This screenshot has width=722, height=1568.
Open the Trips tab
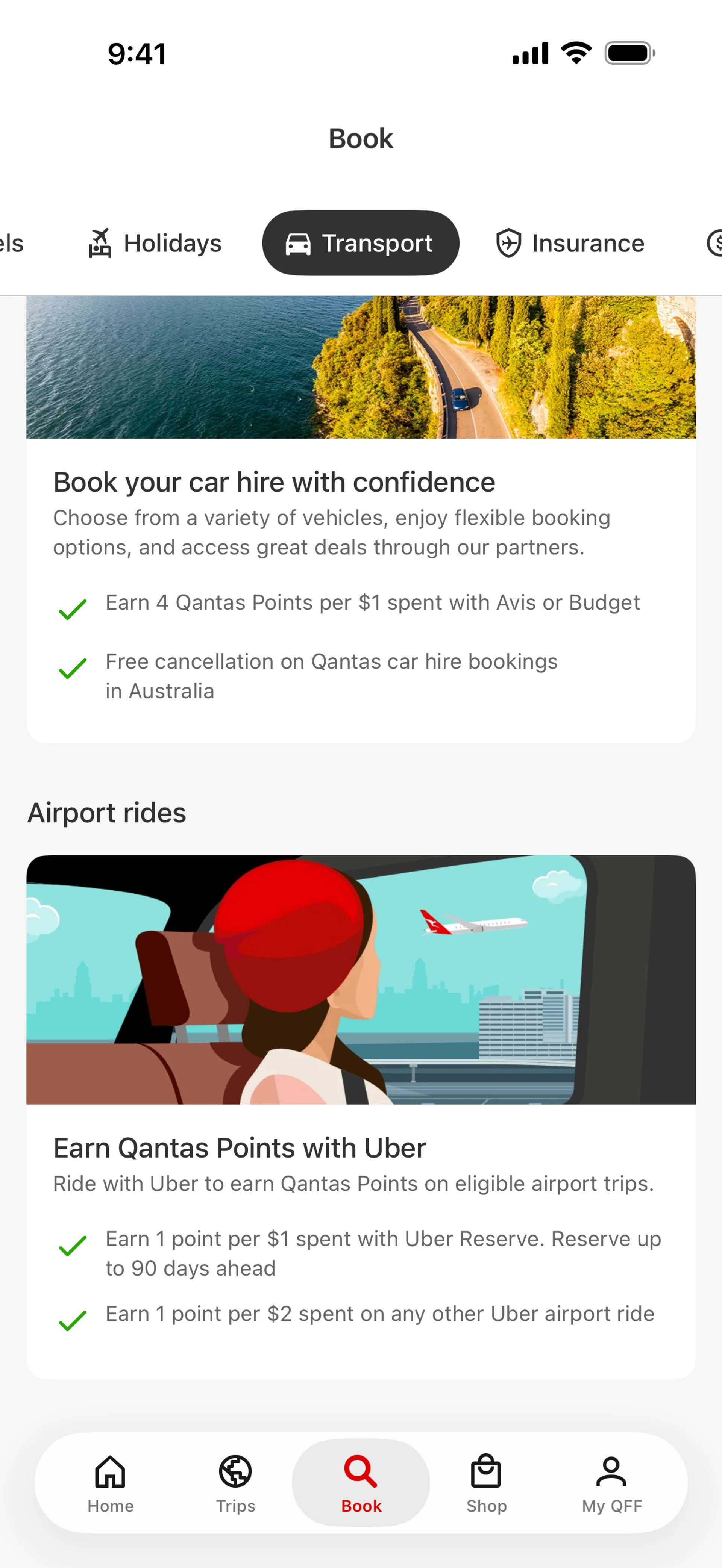[x=236, y=1483]
